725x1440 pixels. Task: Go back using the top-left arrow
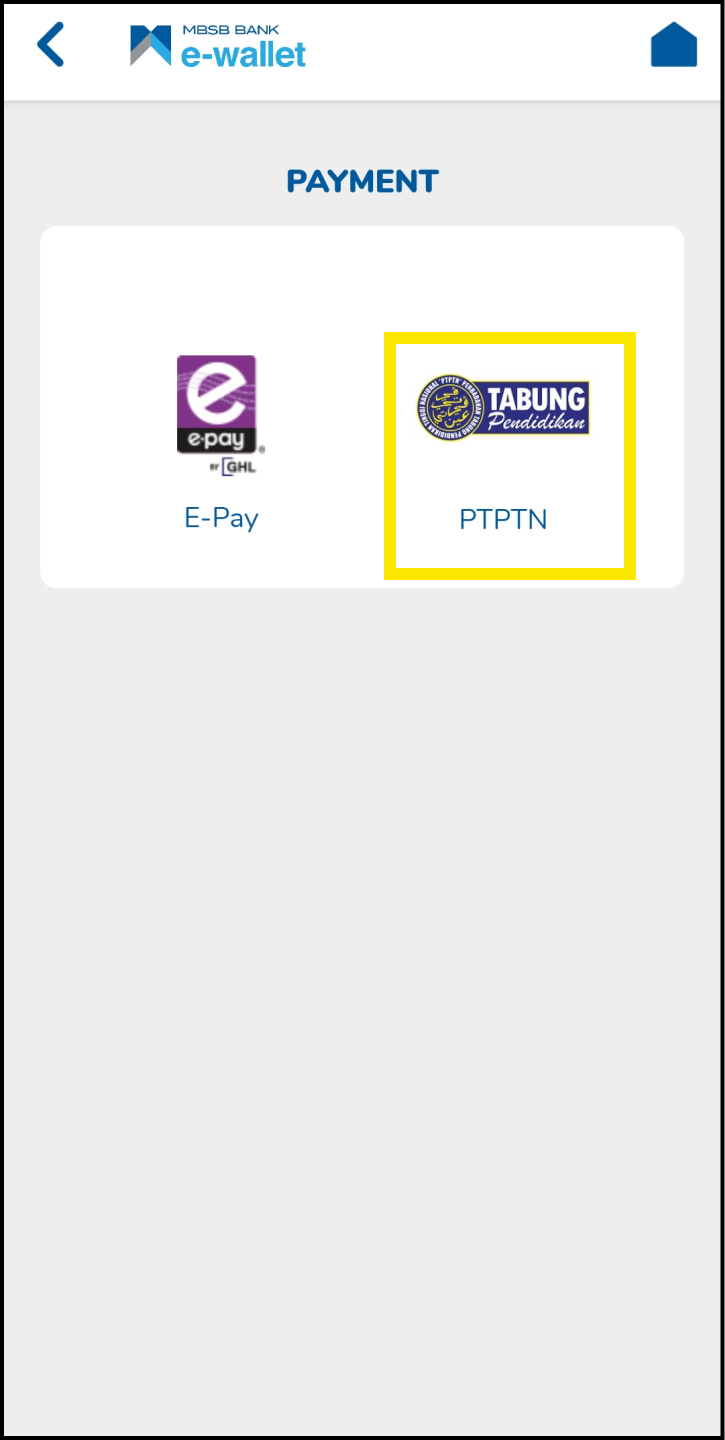[x=50, y=45]
